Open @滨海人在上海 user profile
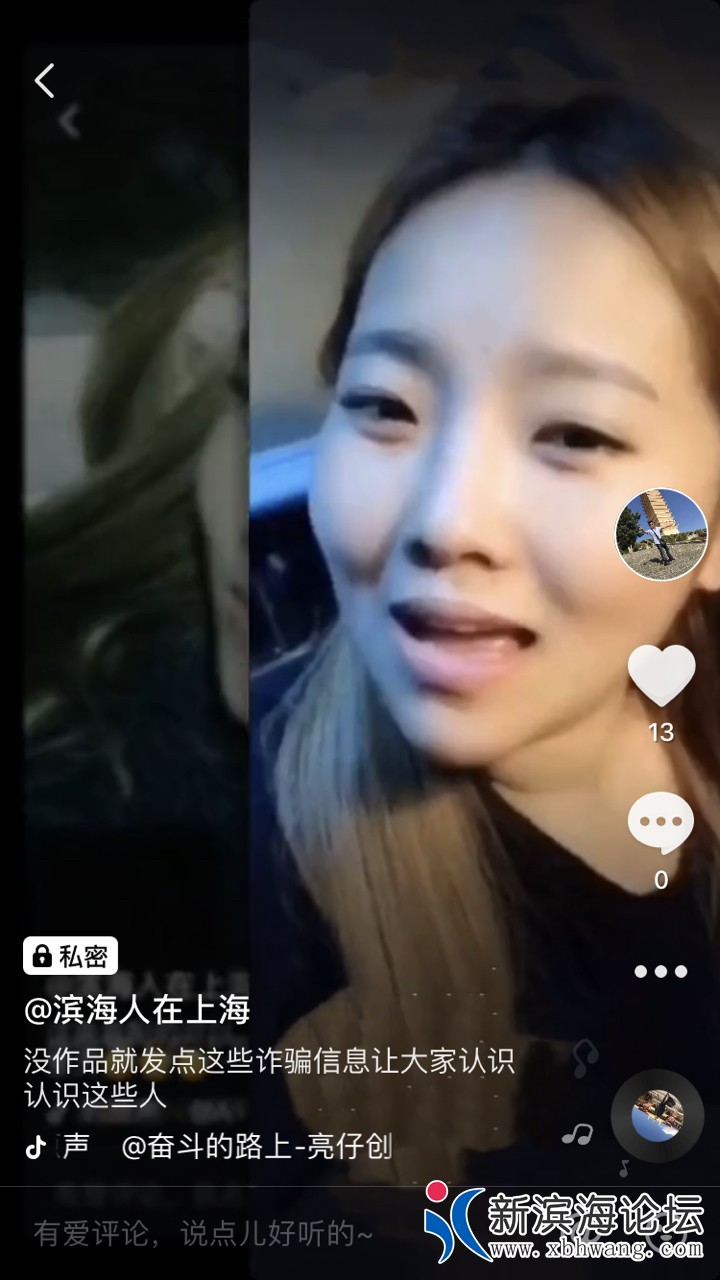This screenshot has height=1280, width=720. [x=137, y=1010]
